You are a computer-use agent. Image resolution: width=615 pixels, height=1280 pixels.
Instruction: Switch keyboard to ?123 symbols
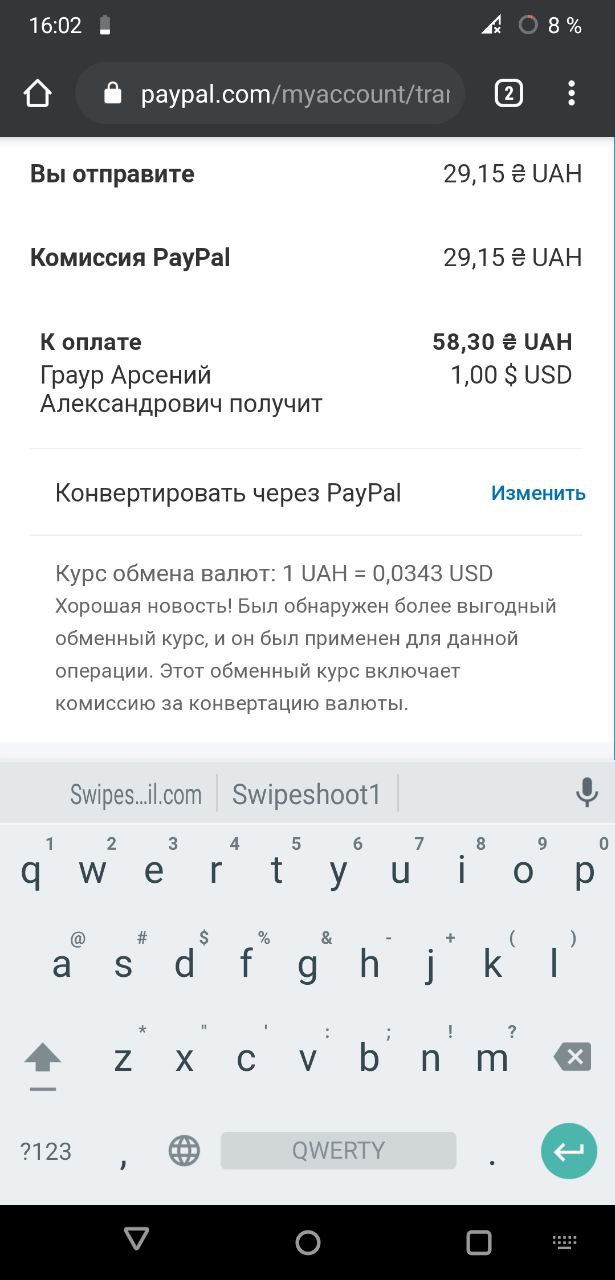(x=46, y=1151)
